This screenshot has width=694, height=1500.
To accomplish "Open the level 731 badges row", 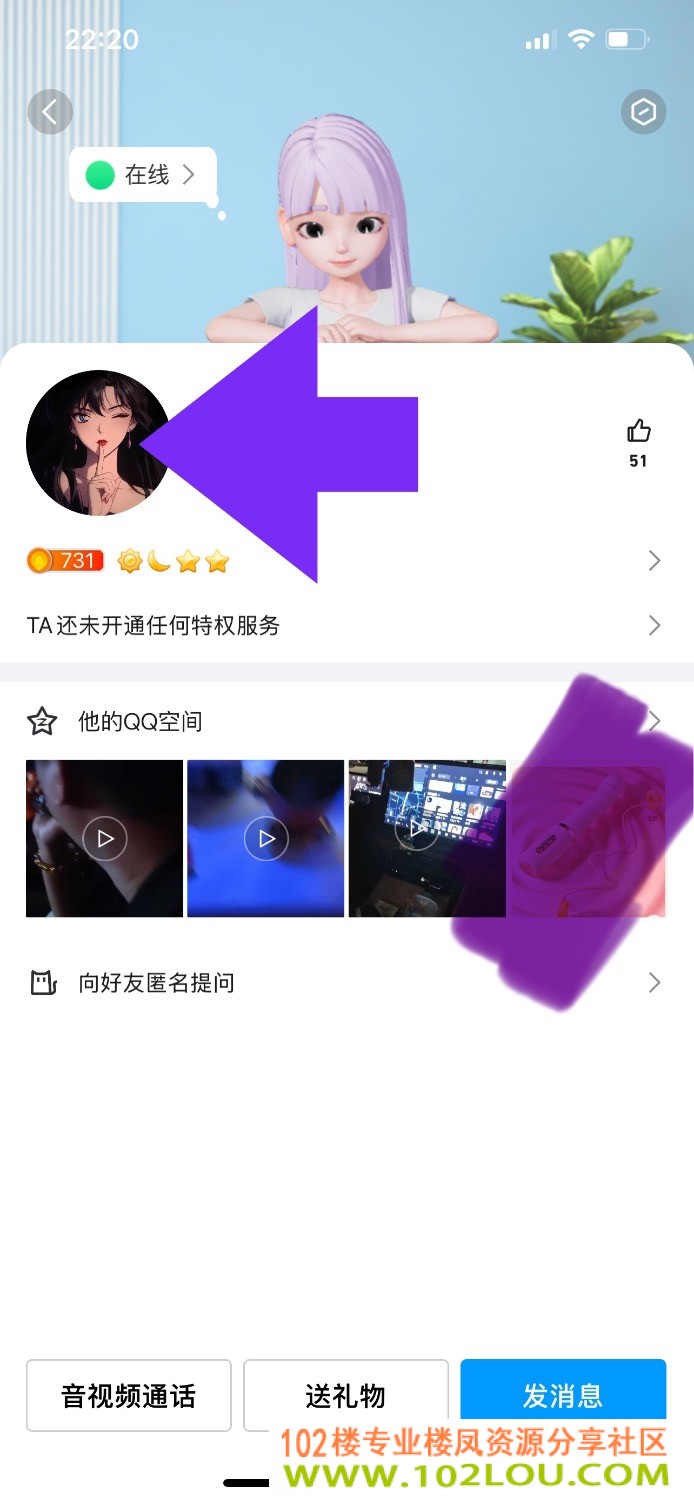I will 346,561.
